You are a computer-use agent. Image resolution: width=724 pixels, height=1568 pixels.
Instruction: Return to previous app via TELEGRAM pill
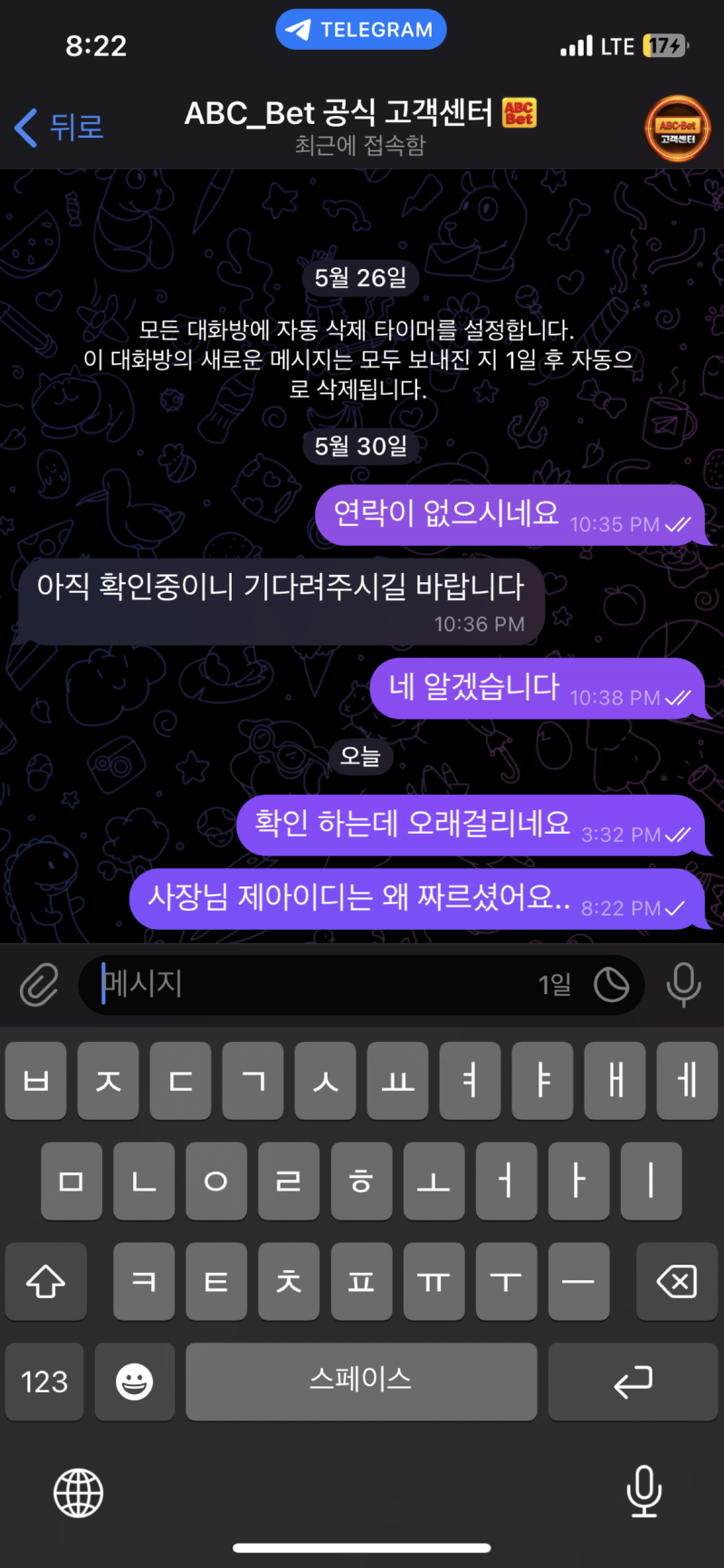click(x=361, y=29)
